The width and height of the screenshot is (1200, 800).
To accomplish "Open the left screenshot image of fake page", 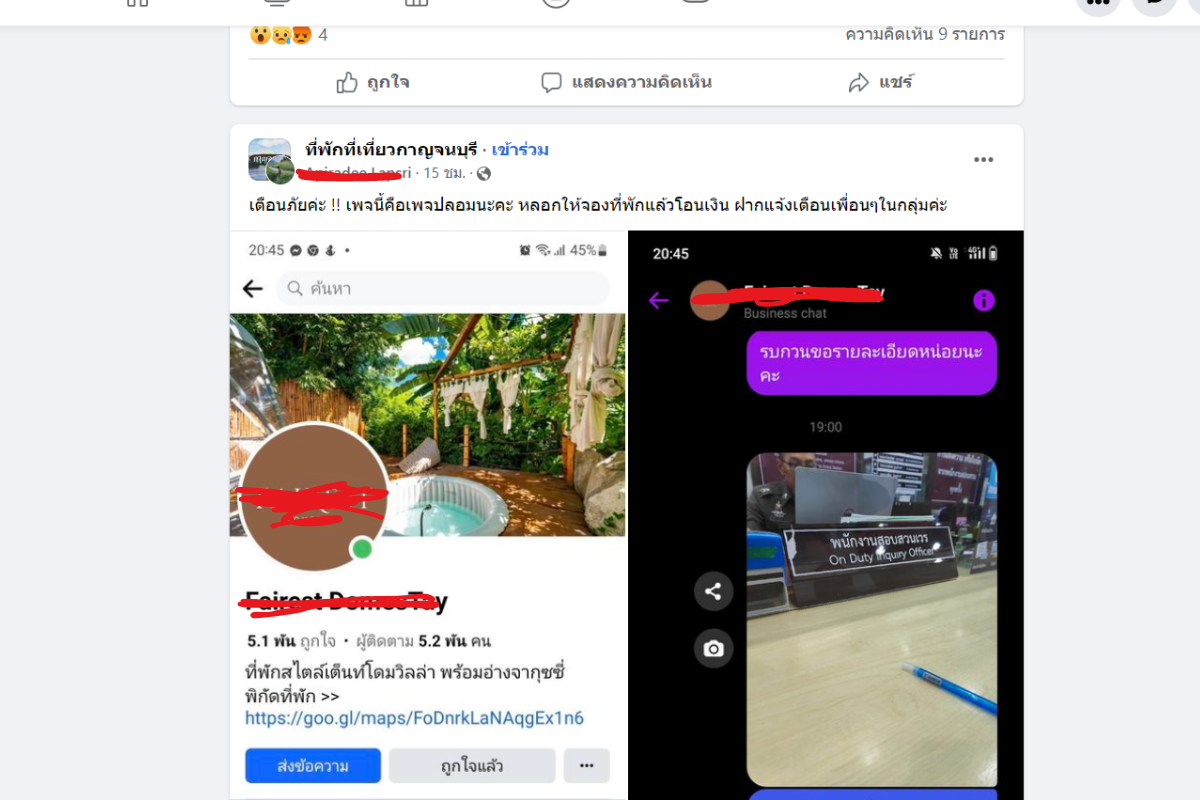I will pyautogui.click(x=428, y=515).
